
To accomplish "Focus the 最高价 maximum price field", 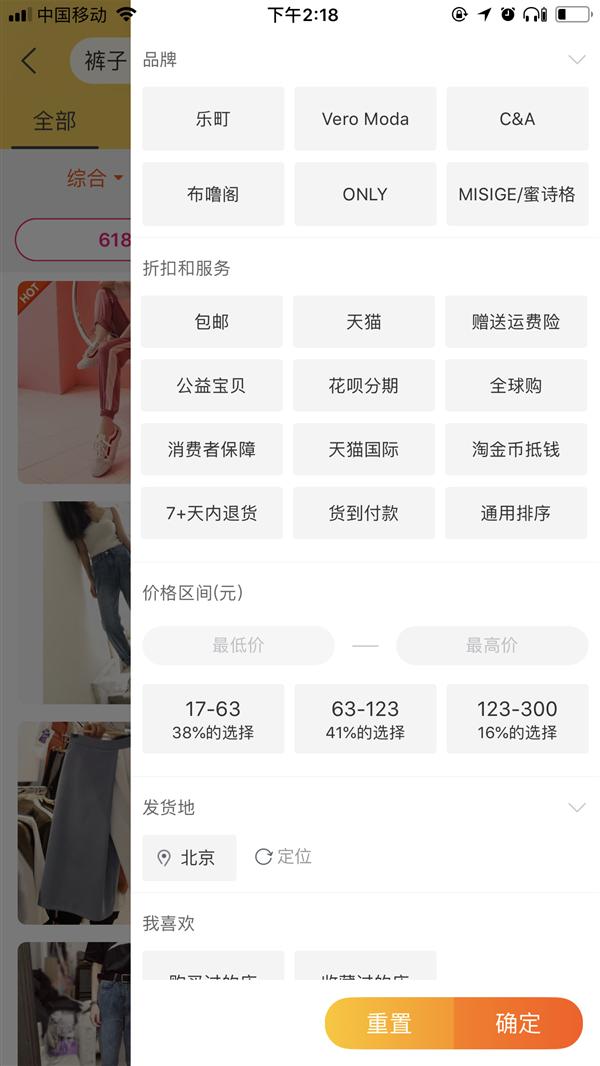I will (492, 646).
